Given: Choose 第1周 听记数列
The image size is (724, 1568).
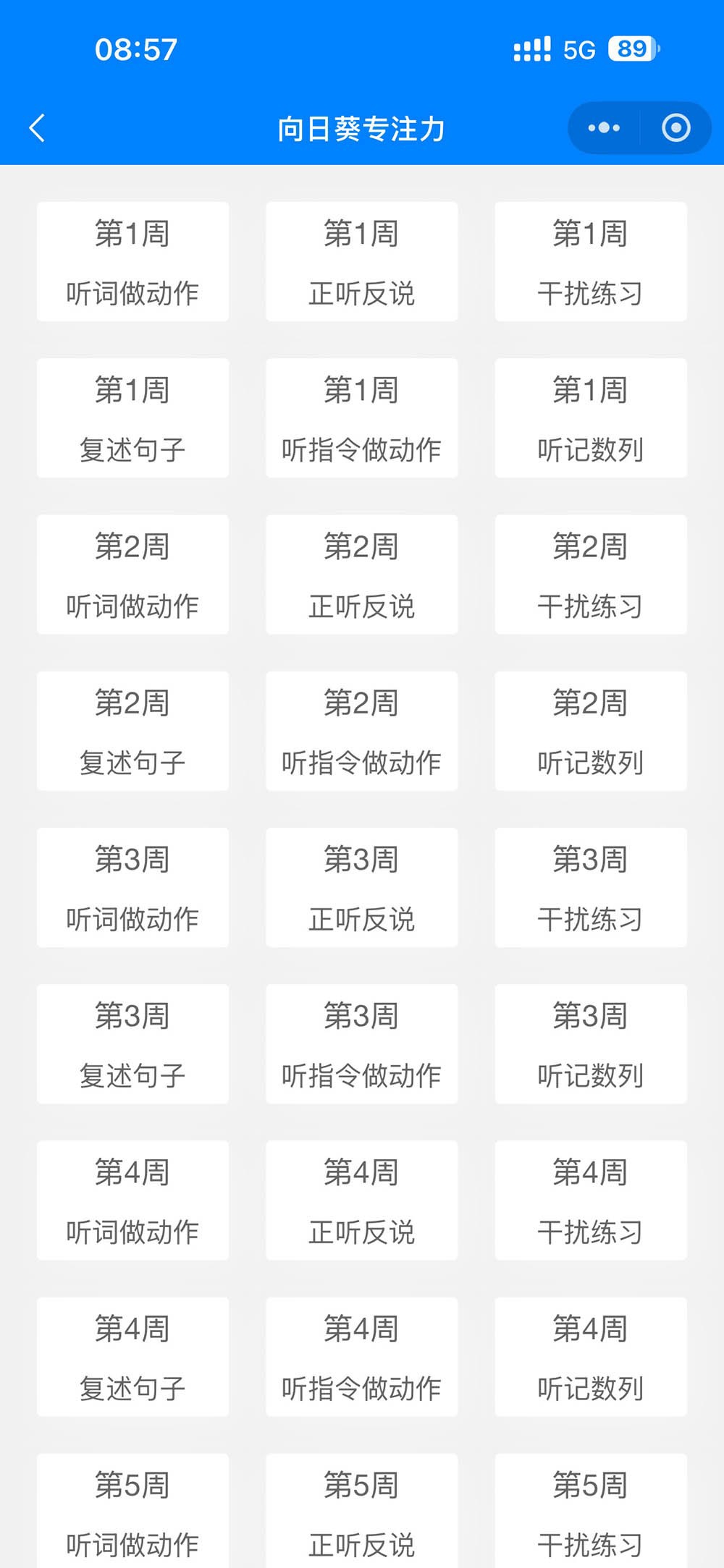Looking at the screenshot, I should coord(590,418).
